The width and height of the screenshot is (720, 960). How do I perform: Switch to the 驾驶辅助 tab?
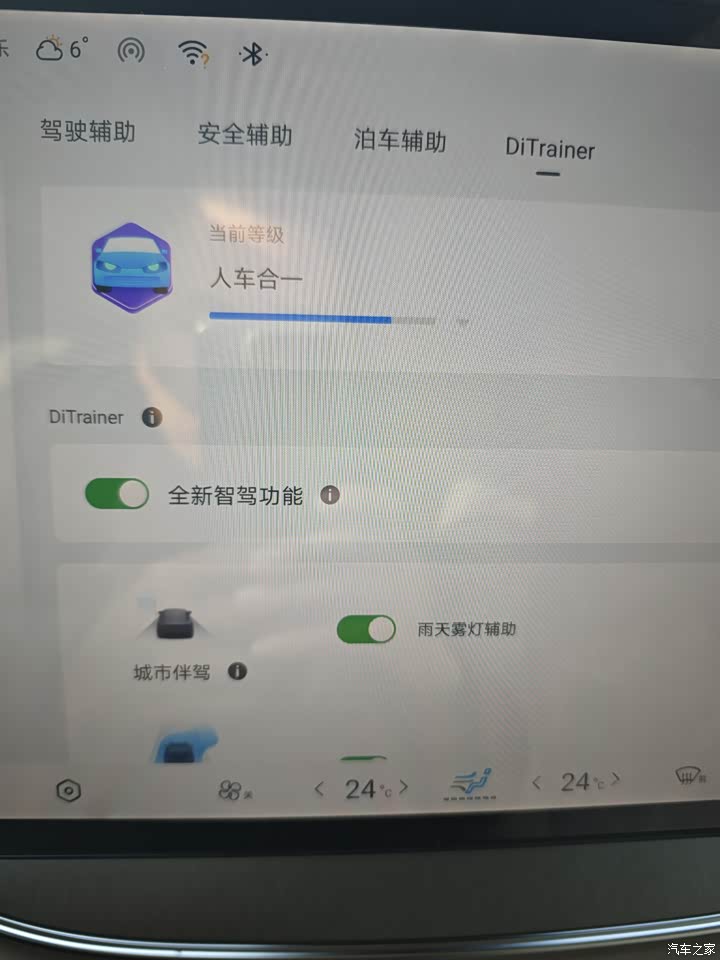point(88,131)
